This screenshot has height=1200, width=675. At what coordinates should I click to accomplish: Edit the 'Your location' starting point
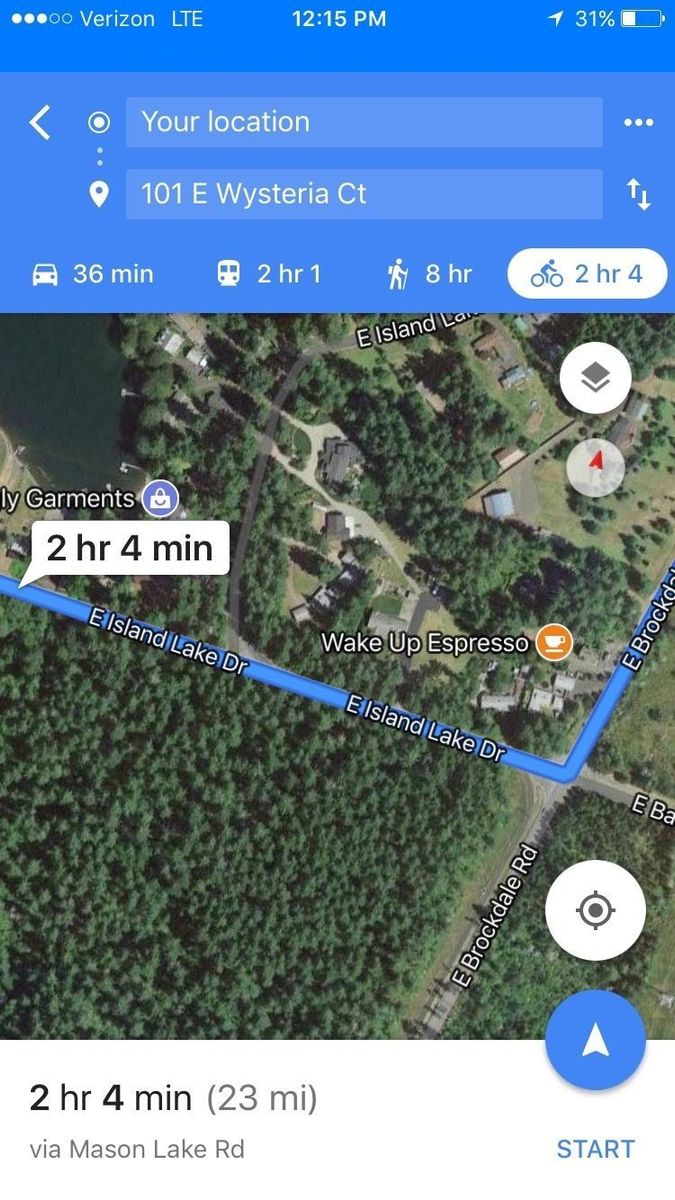point(363,122)
